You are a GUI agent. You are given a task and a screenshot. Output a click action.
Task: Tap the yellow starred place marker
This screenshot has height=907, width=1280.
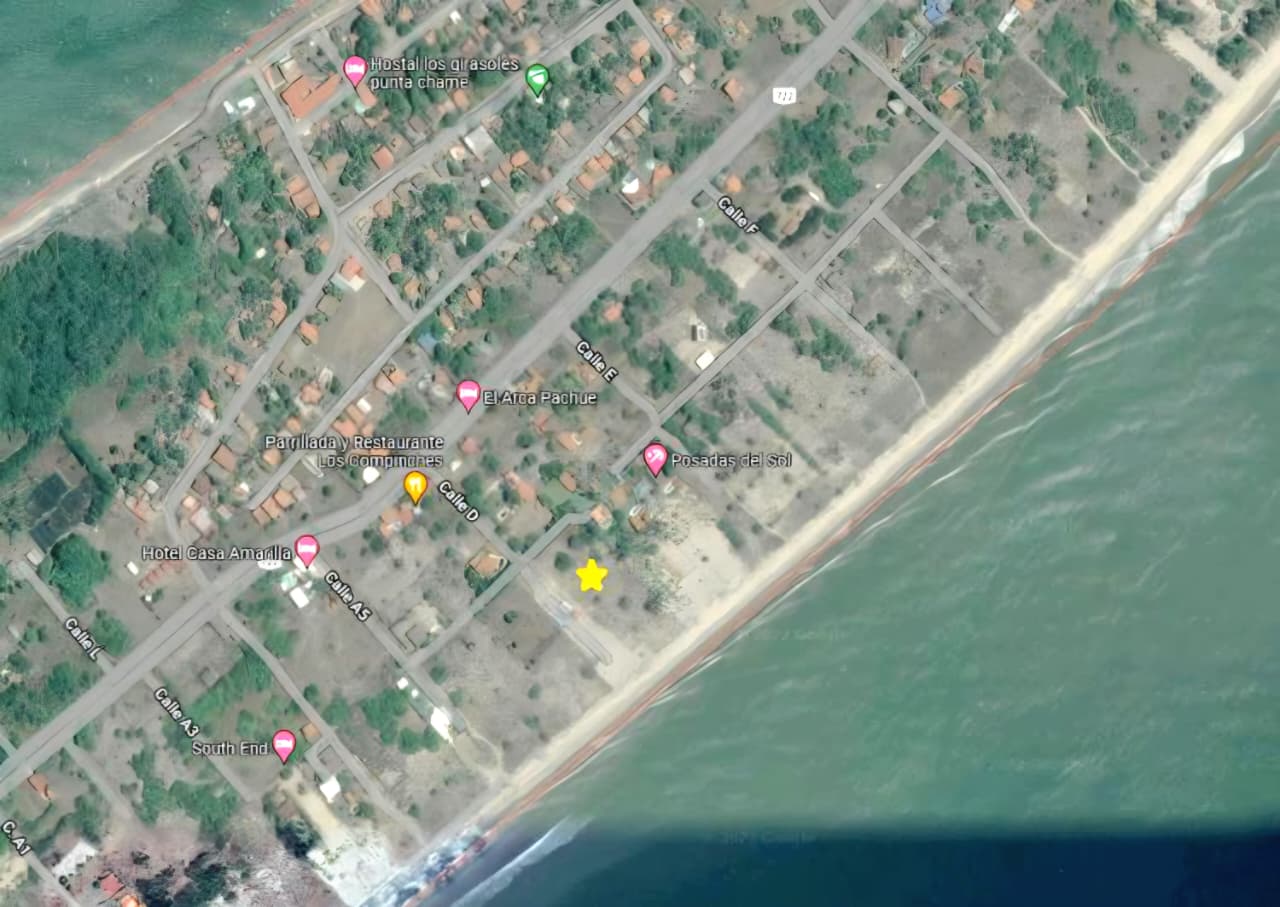pyautogui.click(x=592, y=575)
